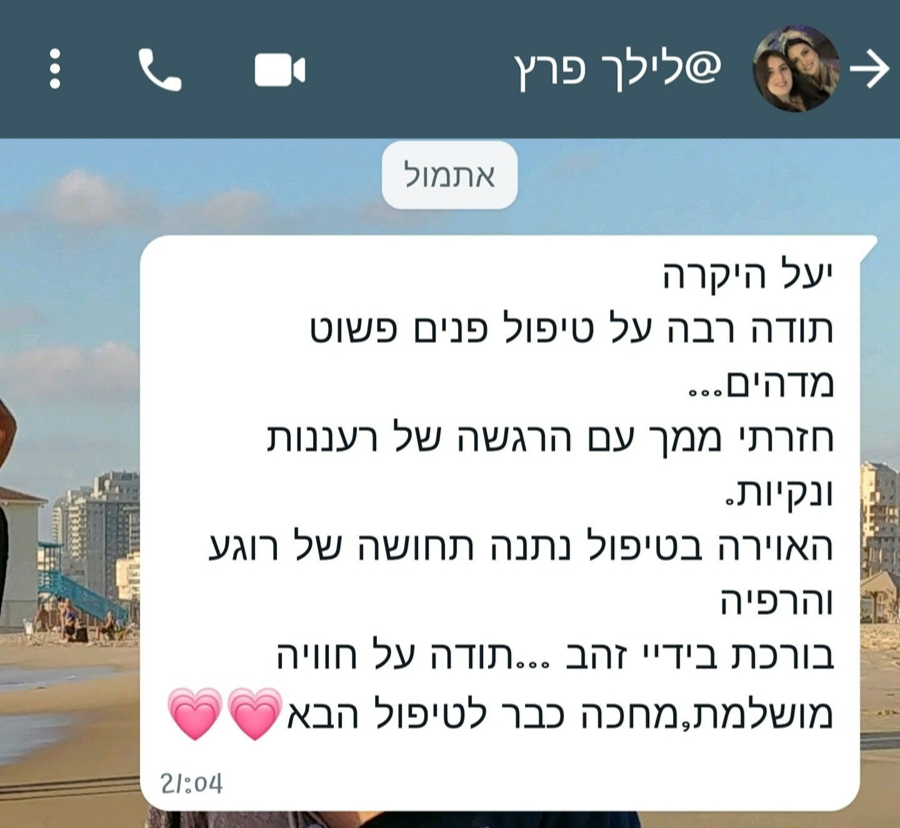
Task: Go back to the chats list
Action: coord(869,69)
